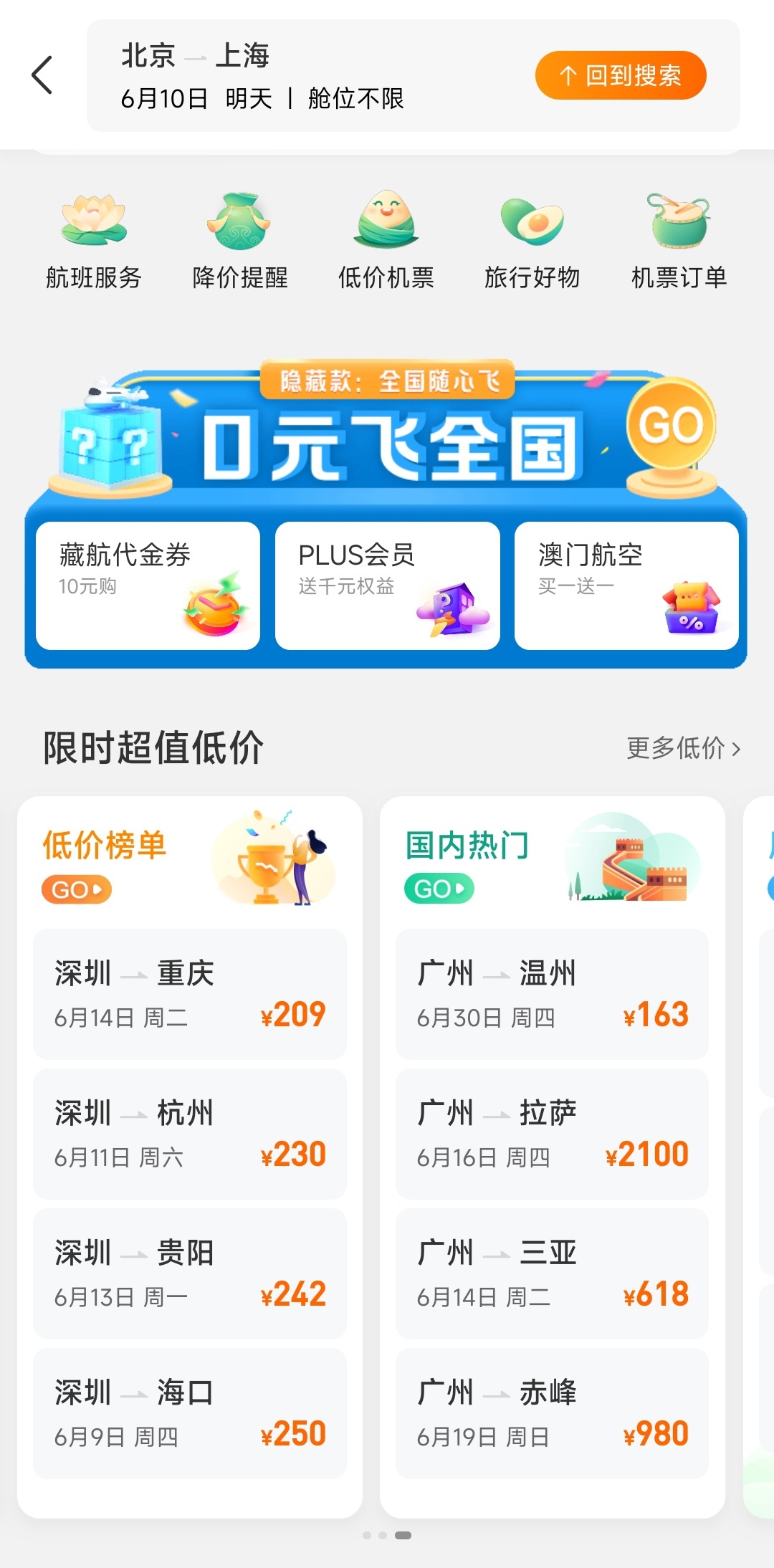The image size is (774, 1568).
Task: Tap the 回到搜索 button
Action: coord(620,75)
